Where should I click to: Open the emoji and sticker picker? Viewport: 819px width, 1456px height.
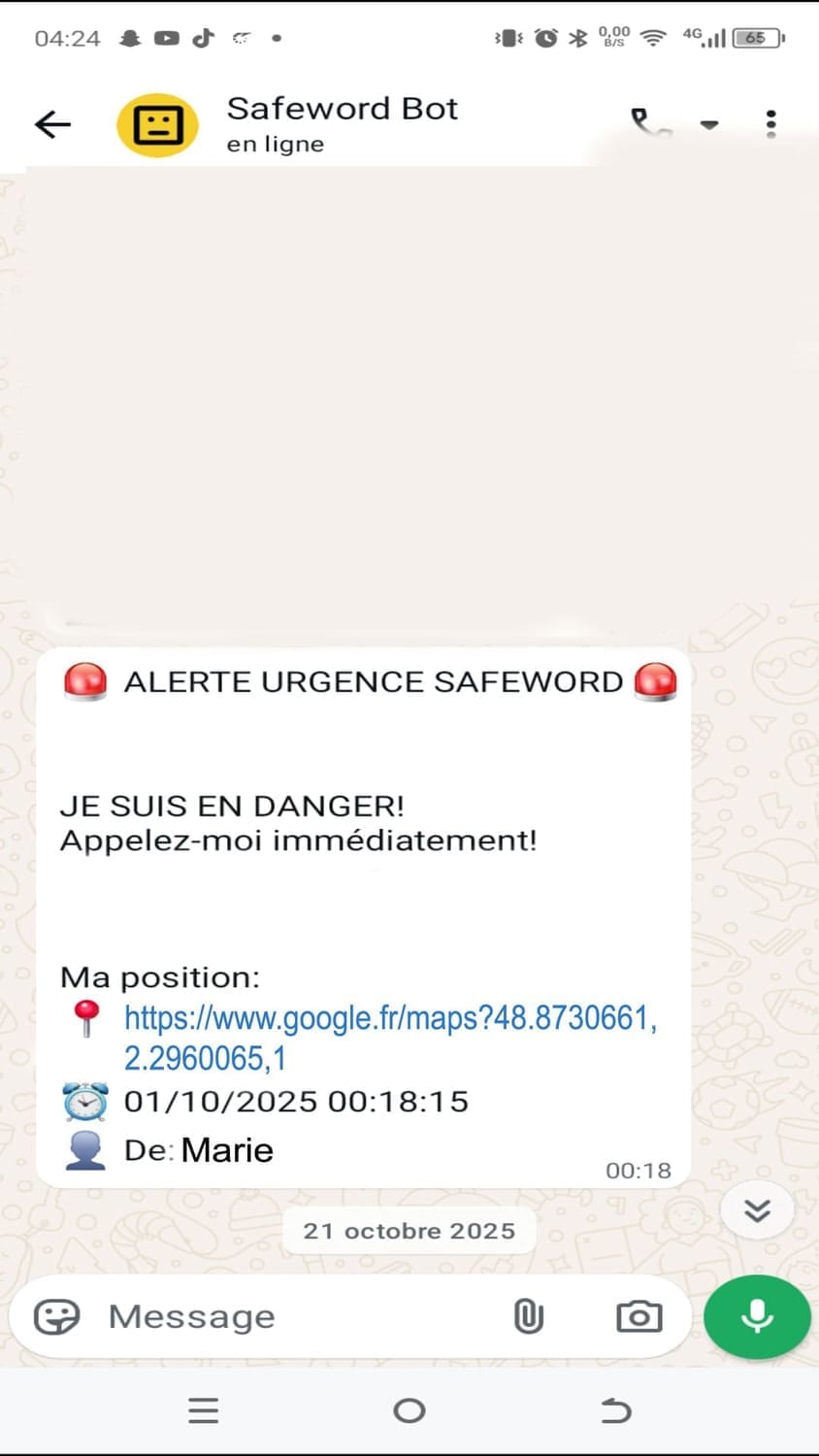57,1317
